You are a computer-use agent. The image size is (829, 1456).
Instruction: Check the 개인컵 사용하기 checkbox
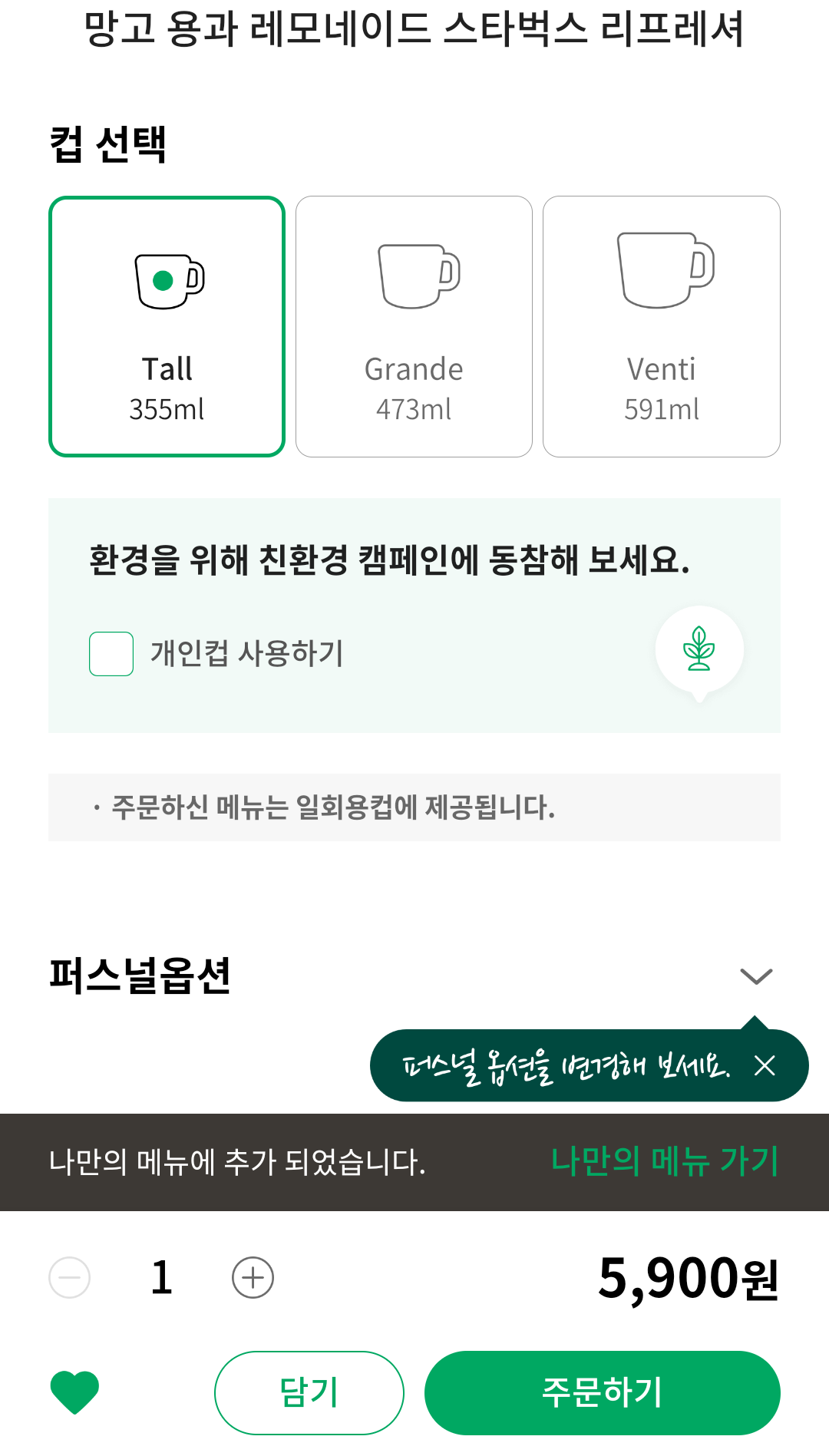click(111, 654)
